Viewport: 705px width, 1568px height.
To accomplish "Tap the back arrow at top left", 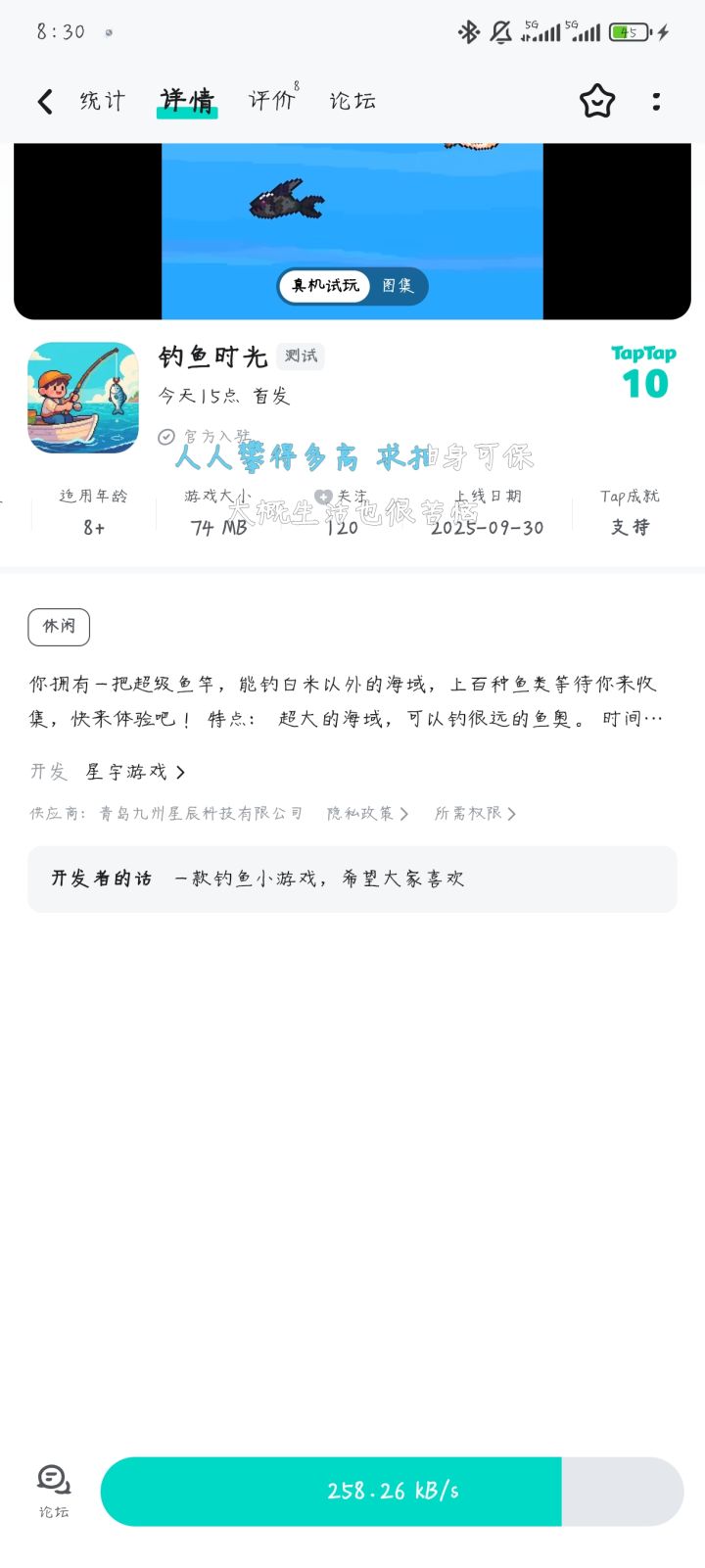I will (x=44, y=101).
